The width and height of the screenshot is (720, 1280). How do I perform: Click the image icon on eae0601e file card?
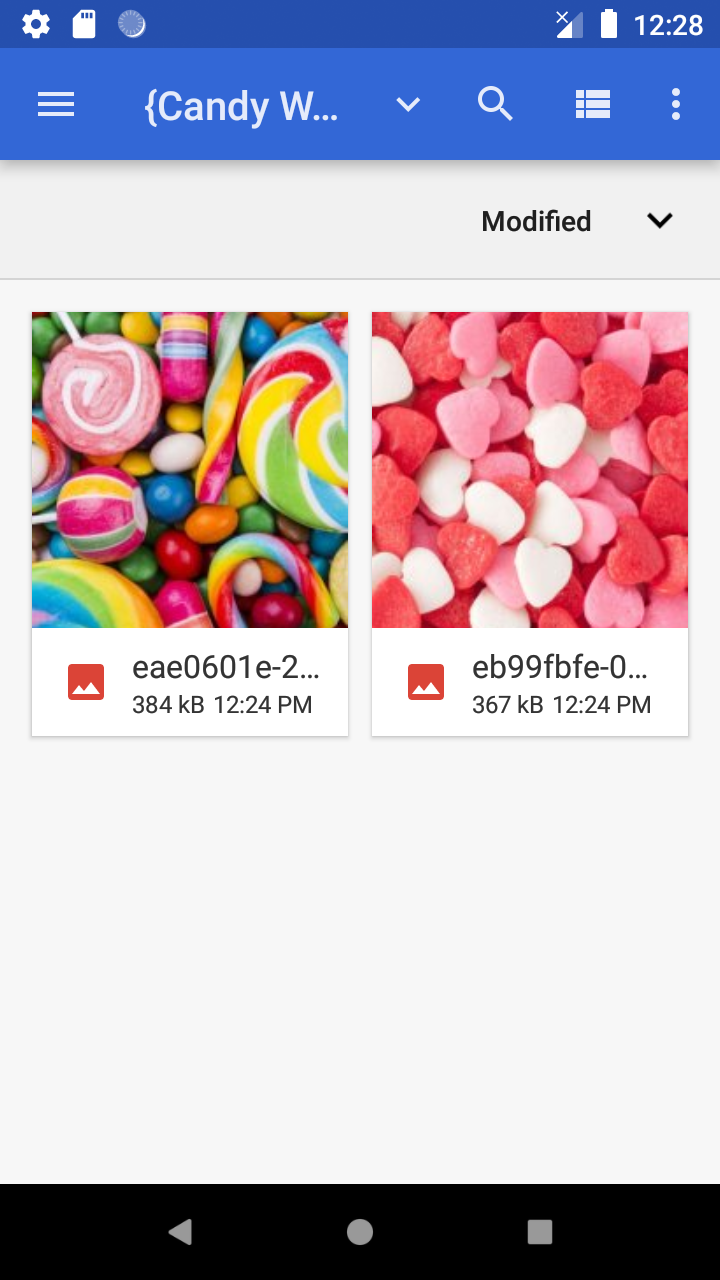point(86,681)
